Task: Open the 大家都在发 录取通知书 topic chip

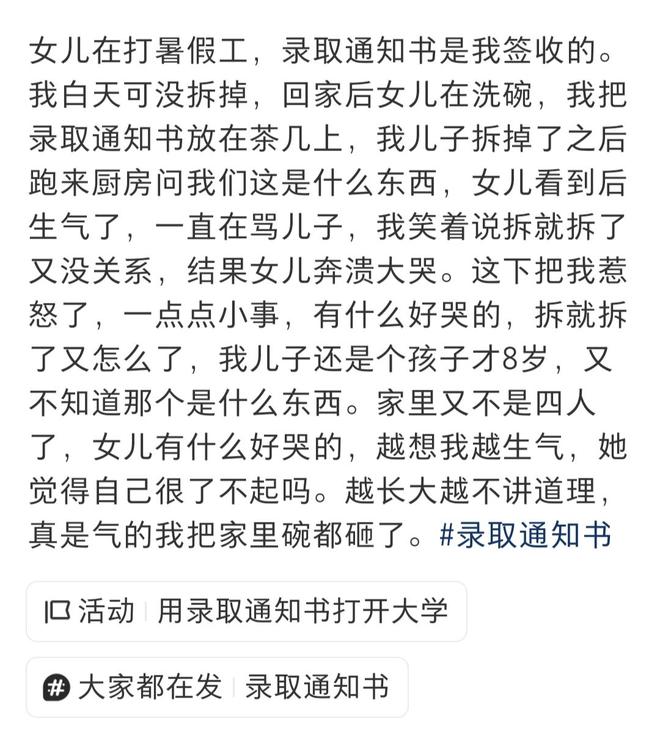Action: [x=217, y=687]
